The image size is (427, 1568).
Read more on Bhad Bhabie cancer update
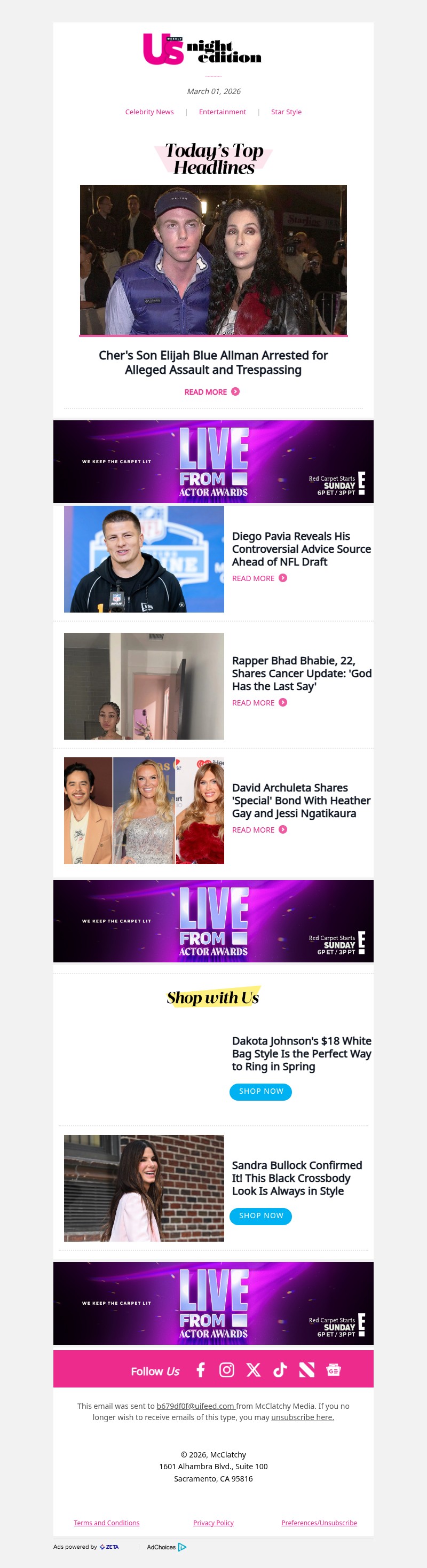point(258,702)
